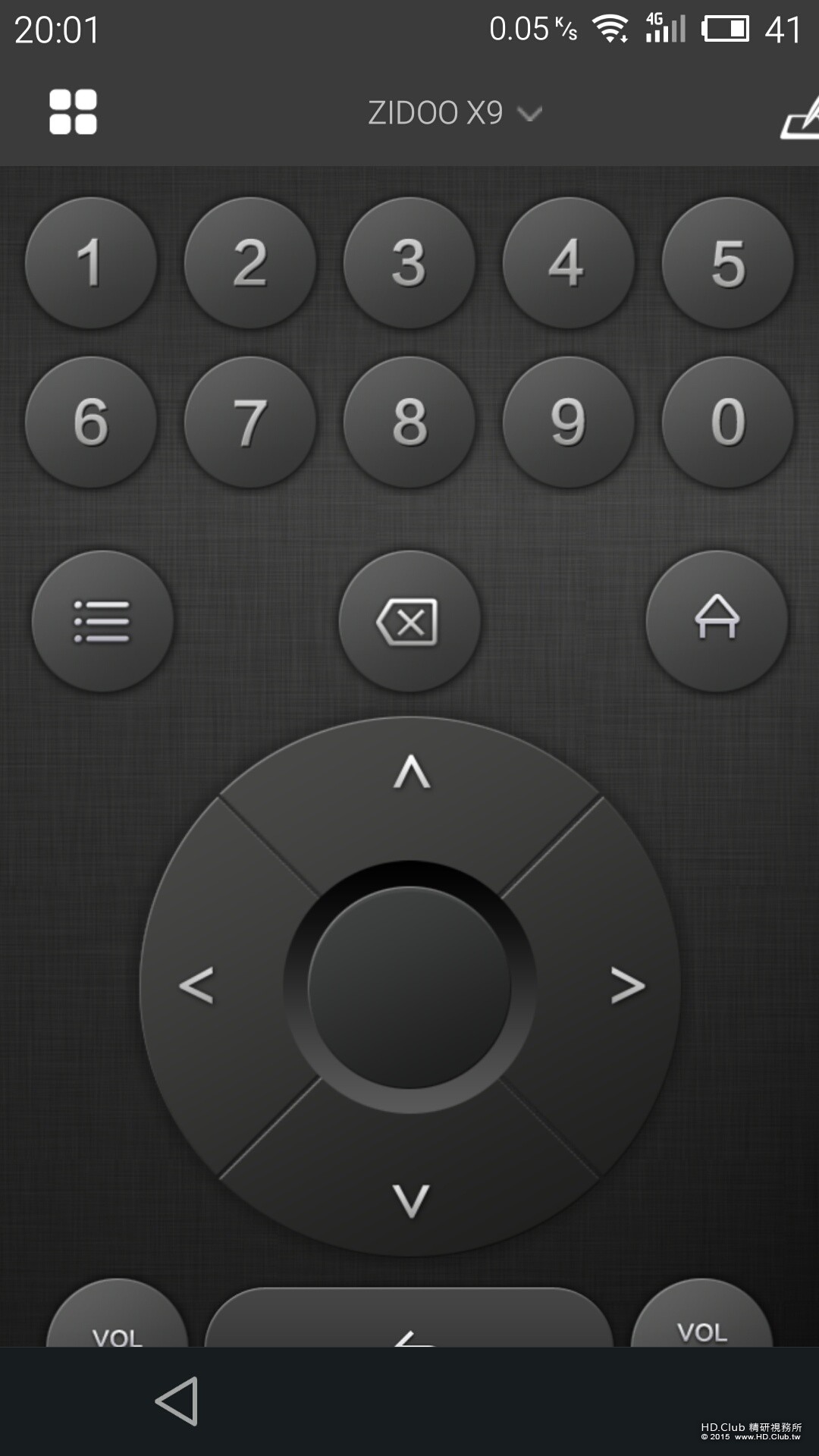819x1456 pixels.
Task: Go to the box's home screen
Action: point(717,621)
